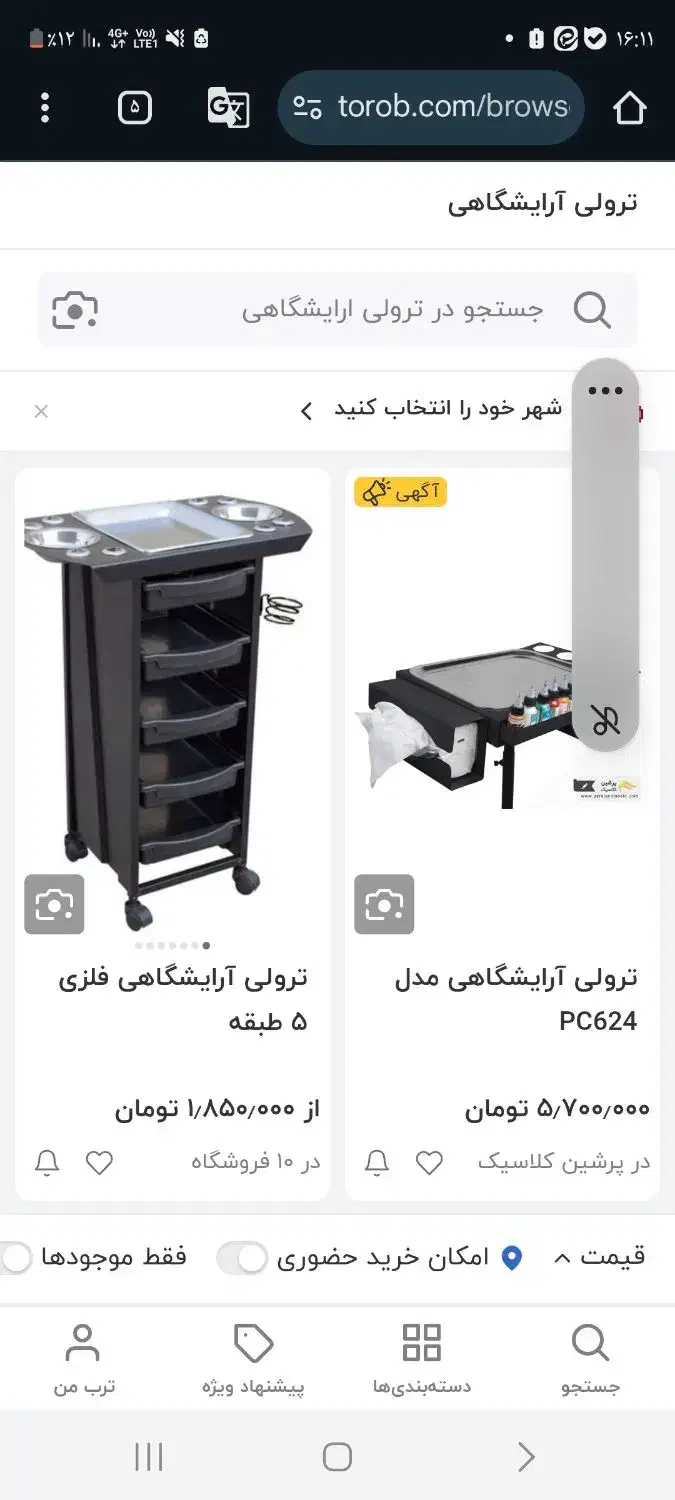The image size is (675, 1500).
Task: Open image search camera in search box
Action: (x=75, y=310)
